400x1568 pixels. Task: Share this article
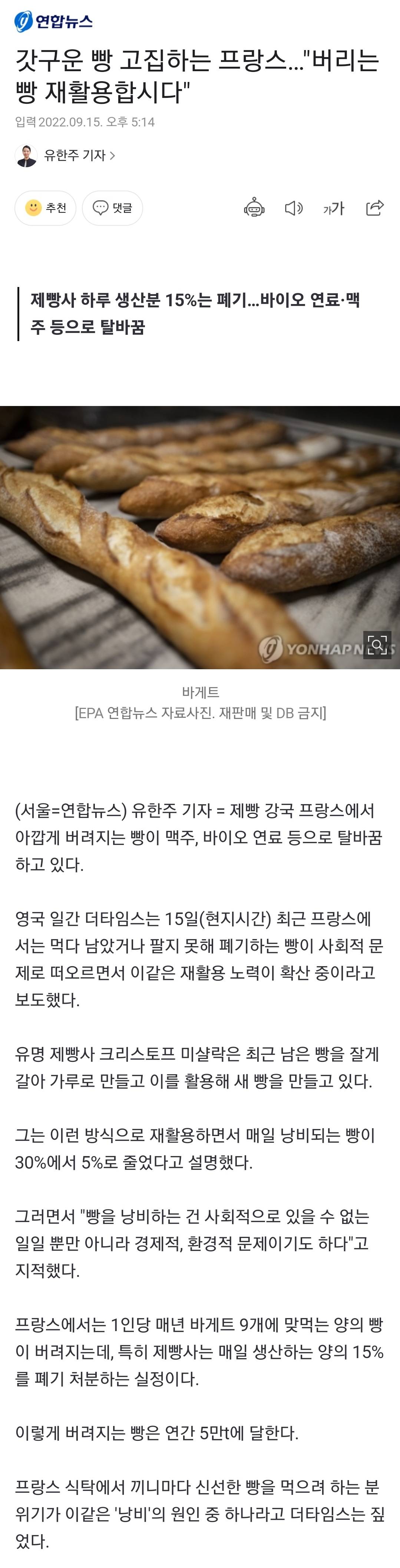(374, 208)
